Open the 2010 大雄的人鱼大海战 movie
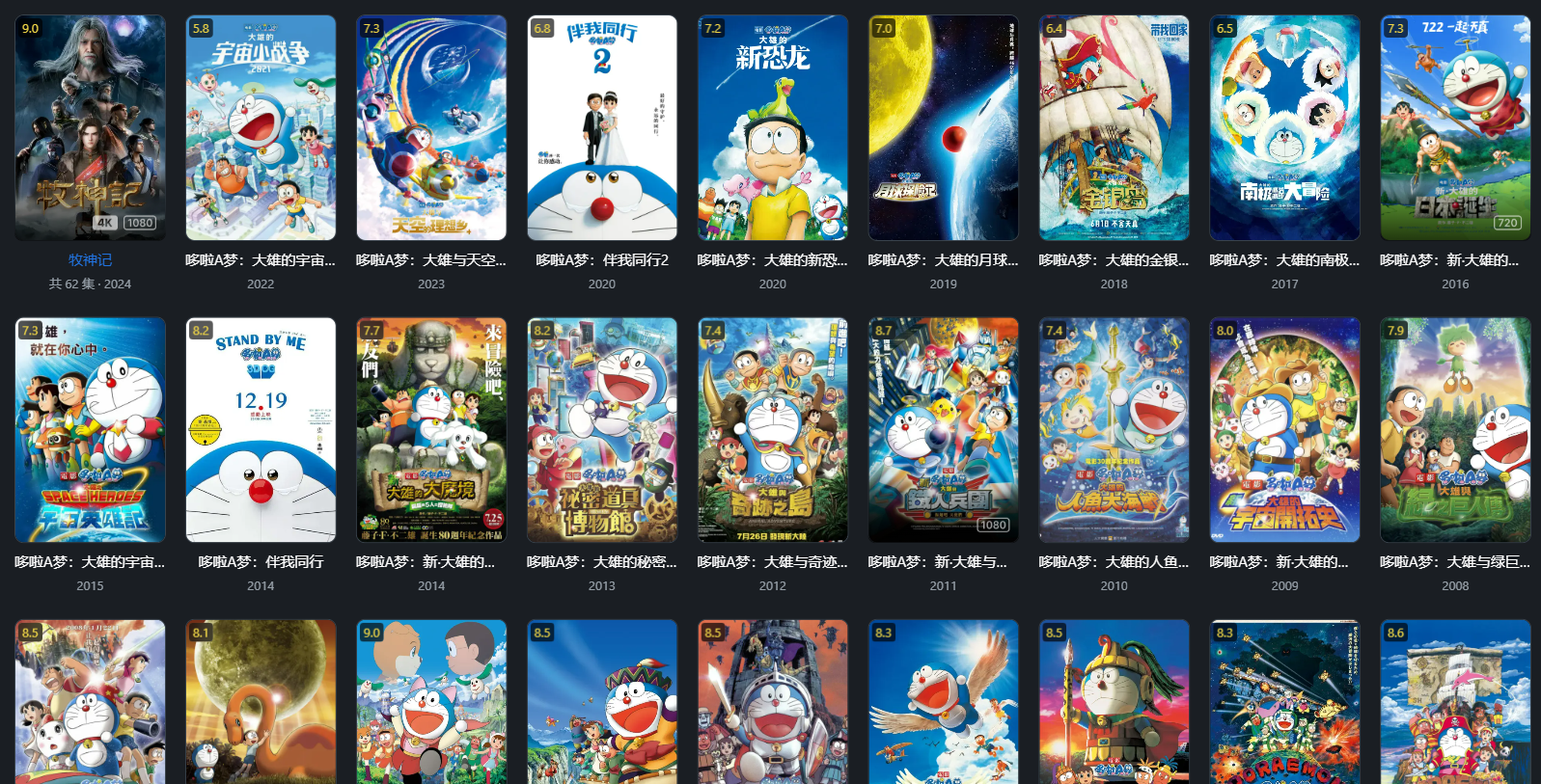The image size is (1541, 784). [1114, 430]
